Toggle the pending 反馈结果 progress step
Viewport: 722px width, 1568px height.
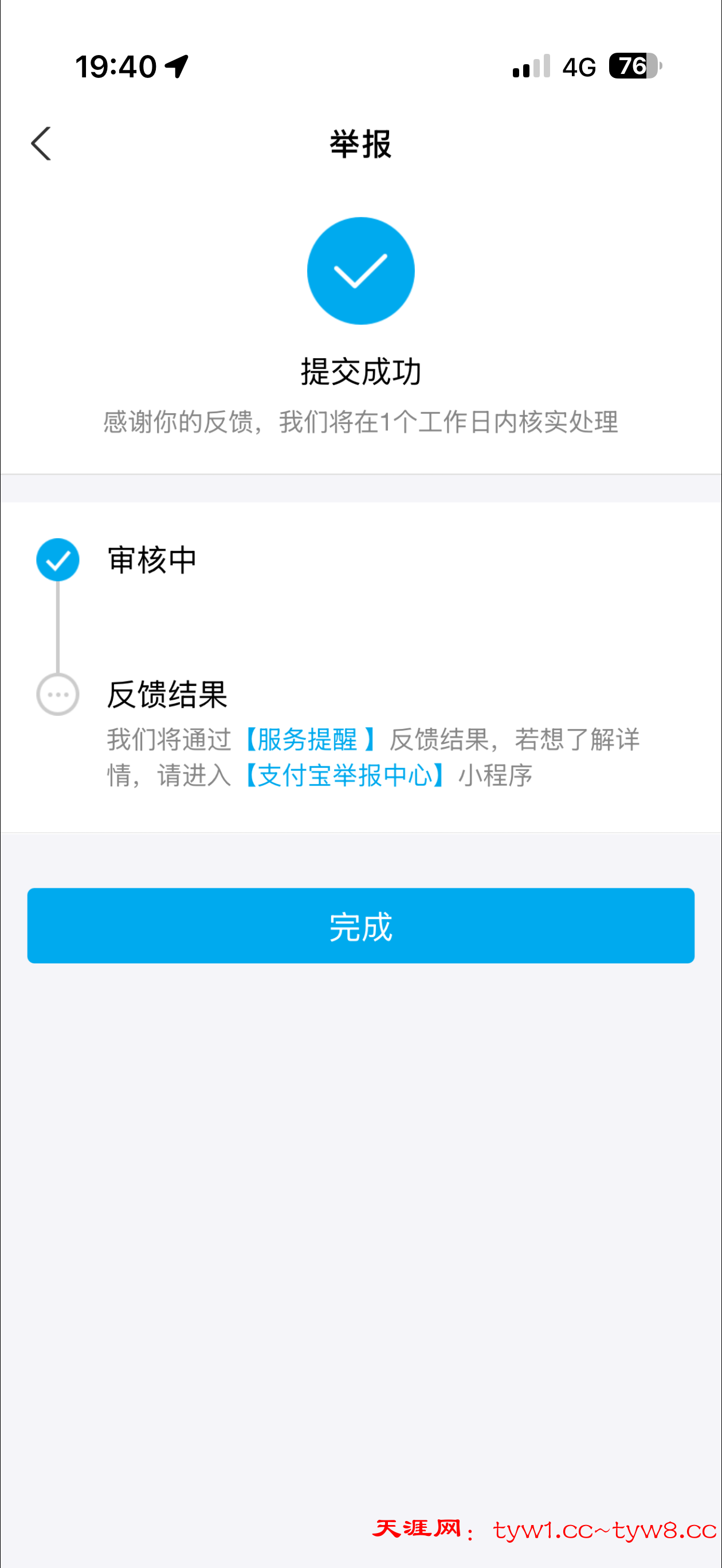[x=167, y=694]
